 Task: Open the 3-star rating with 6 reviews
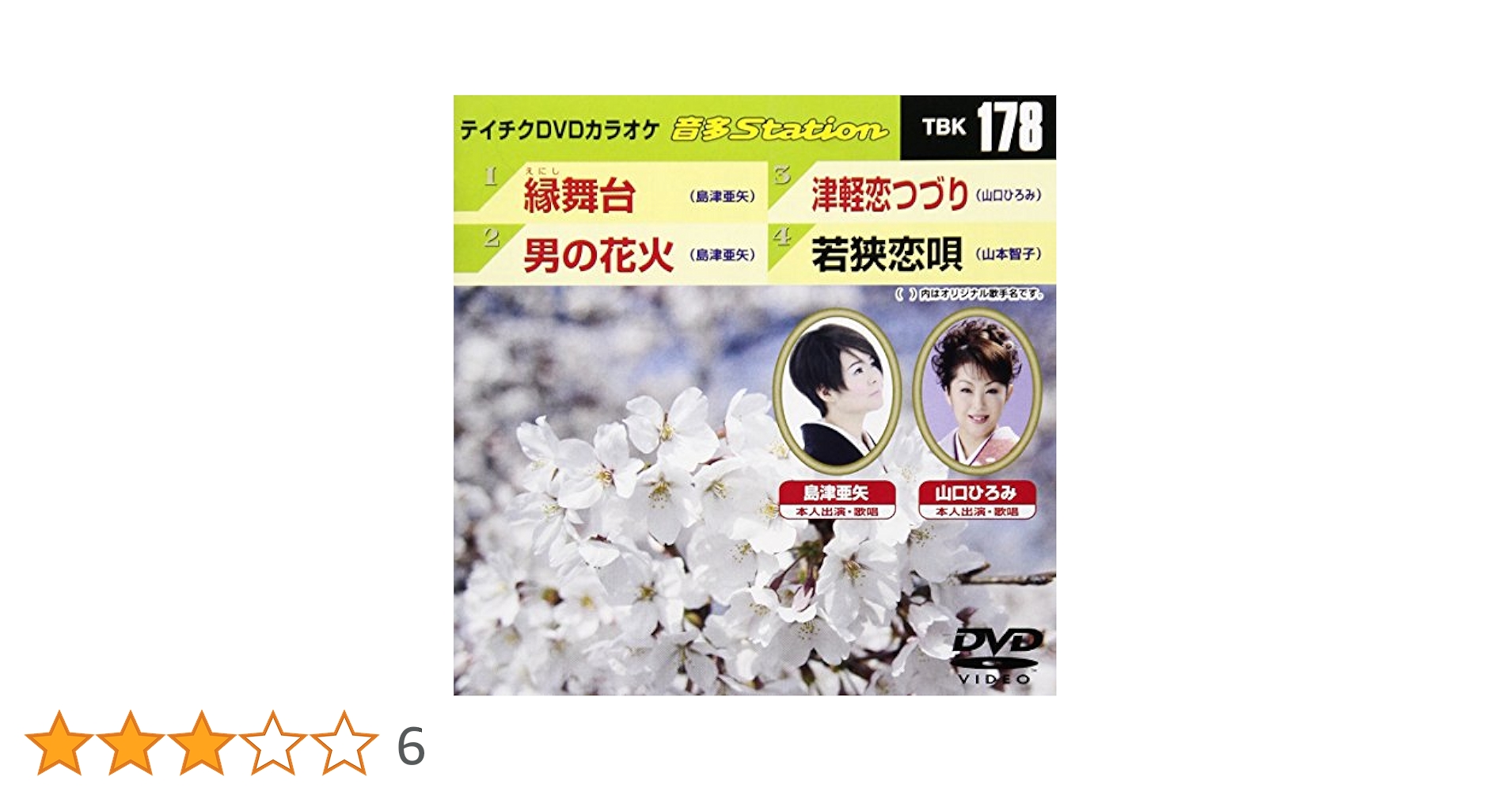pos(225,744)
